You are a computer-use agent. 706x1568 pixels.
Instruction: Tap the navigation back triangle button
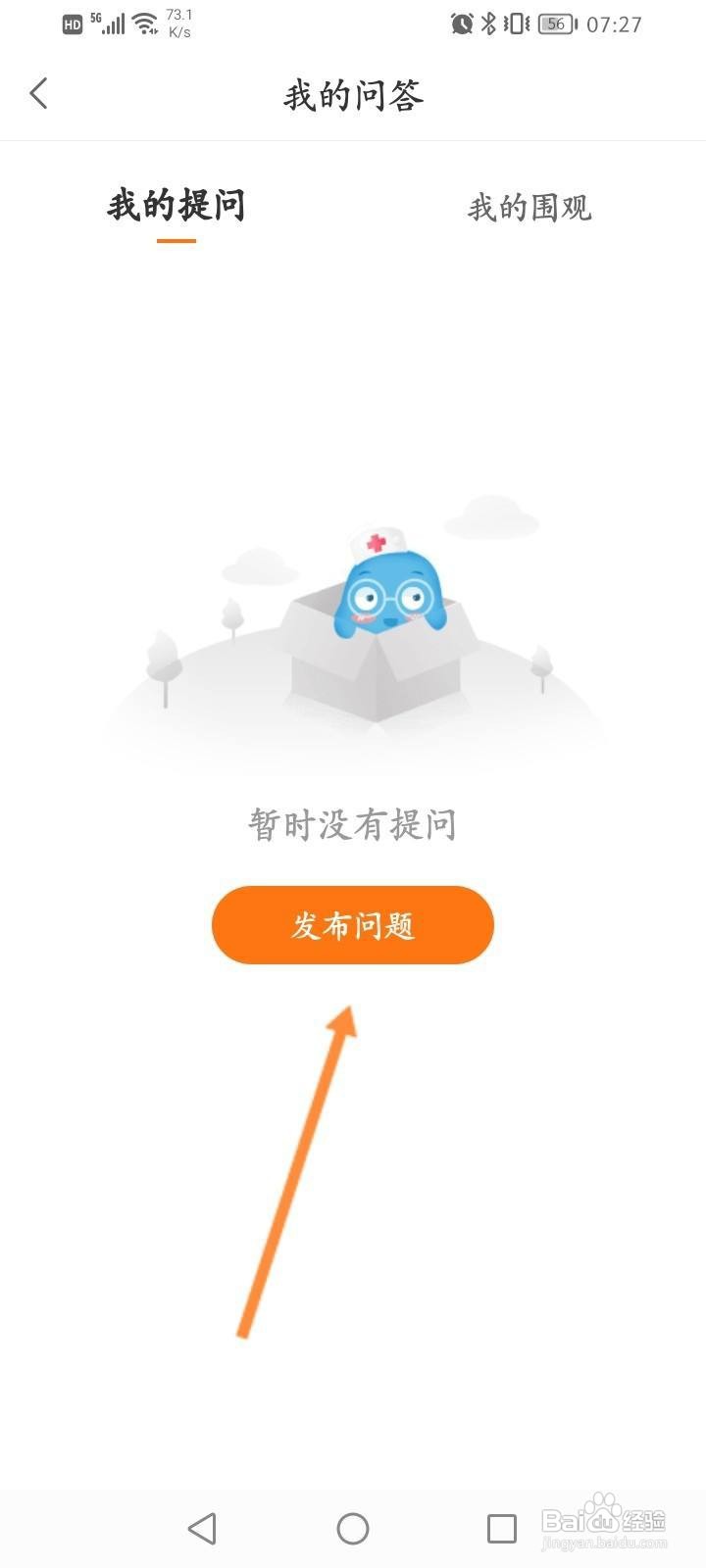point(201,1527)
